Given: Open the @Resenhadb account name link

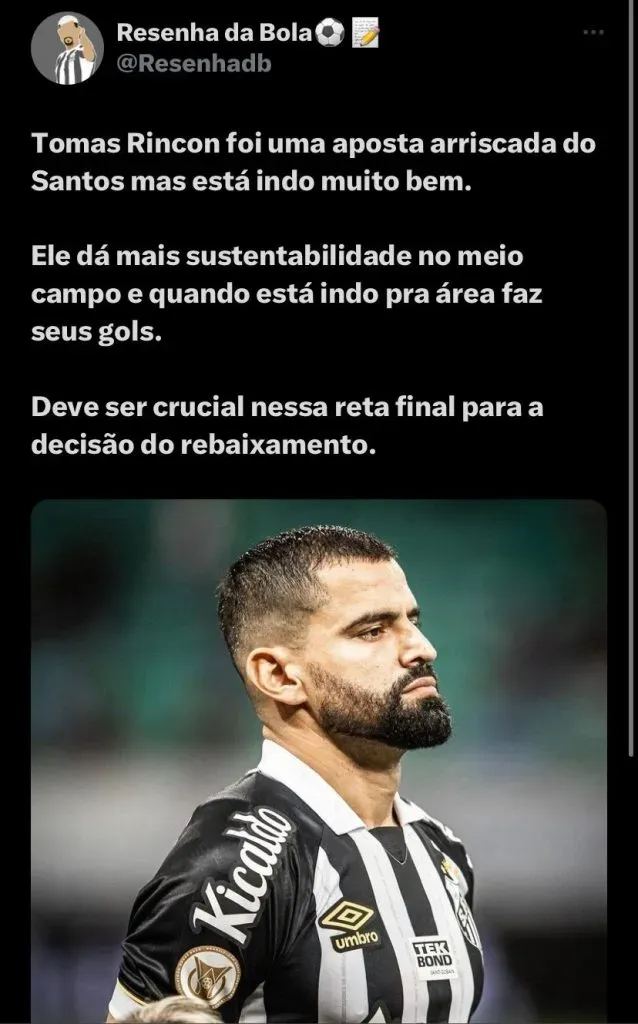Looking at the screenshot, I should [x=194, y=64].
